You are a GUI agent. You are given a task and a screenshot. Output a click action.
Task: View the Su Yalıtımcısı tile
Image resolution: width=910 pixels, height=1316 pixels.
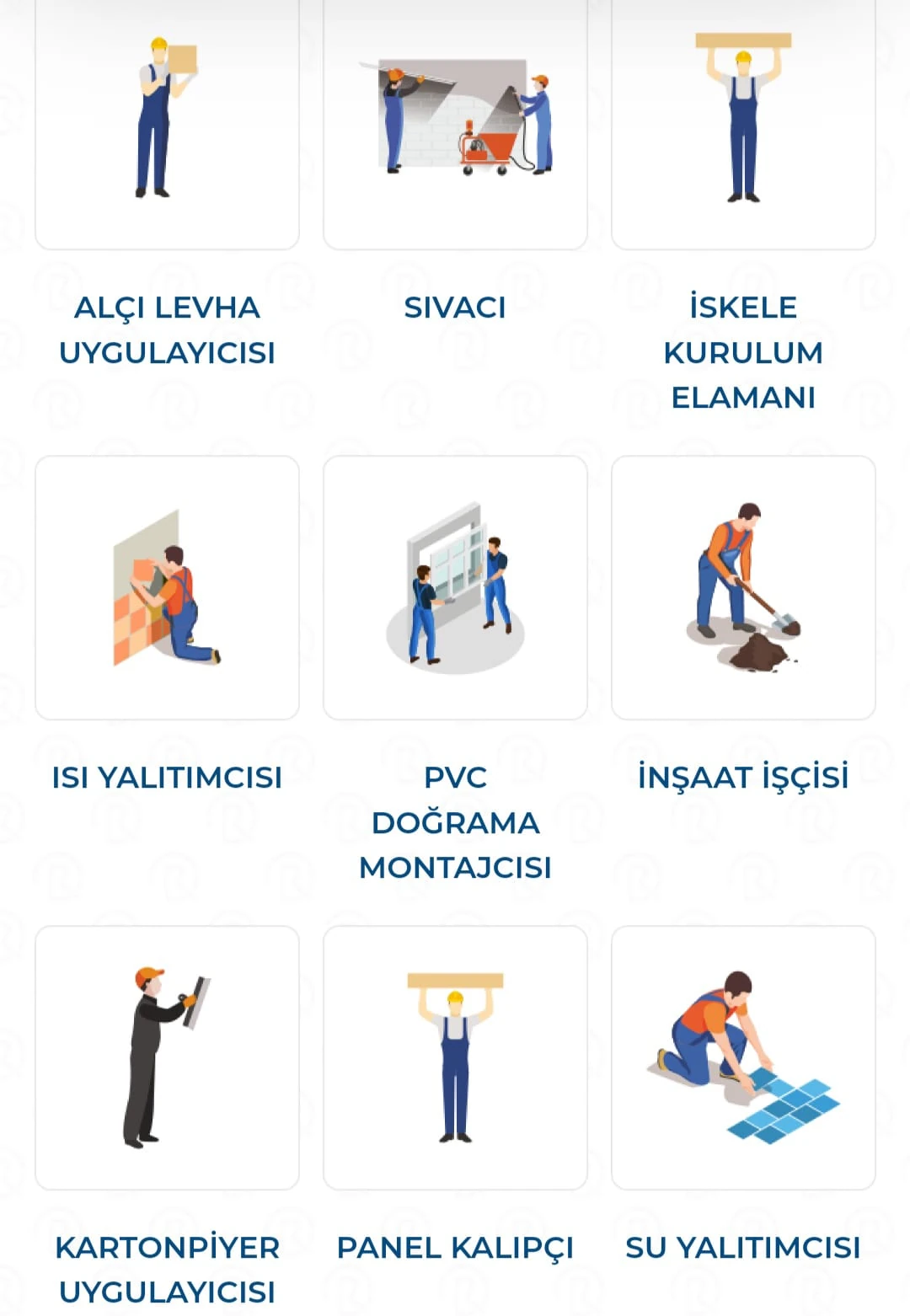click(x=743, y=1057)
